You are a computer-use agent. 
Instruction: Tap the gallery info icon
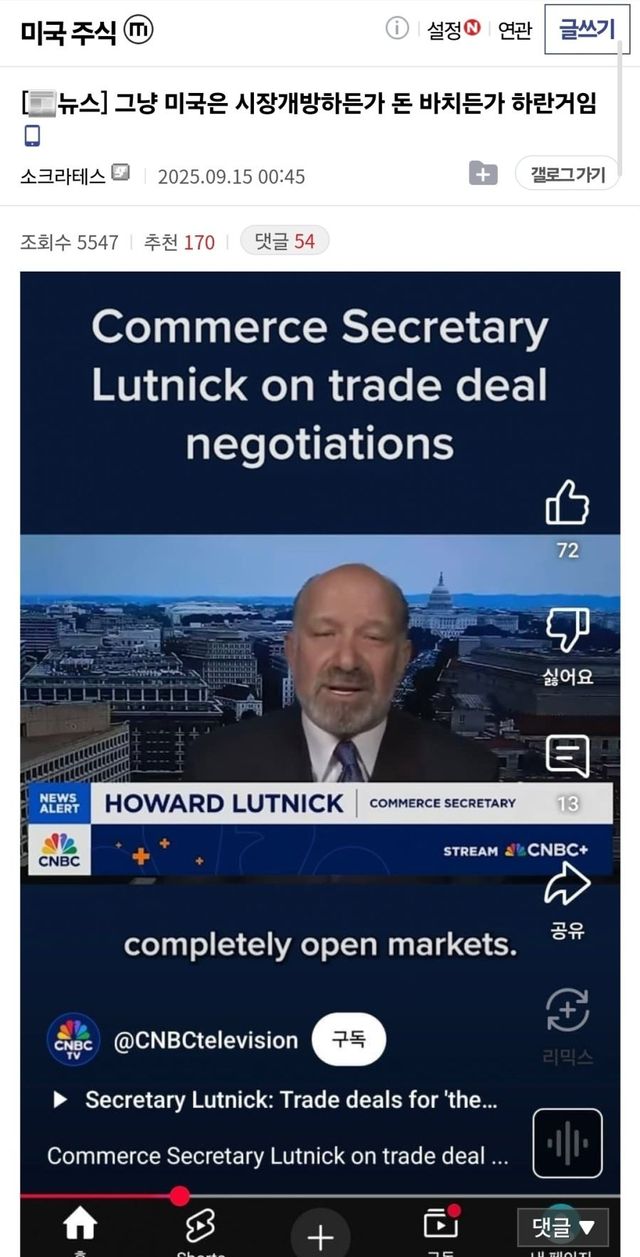(x=397, y=29)
